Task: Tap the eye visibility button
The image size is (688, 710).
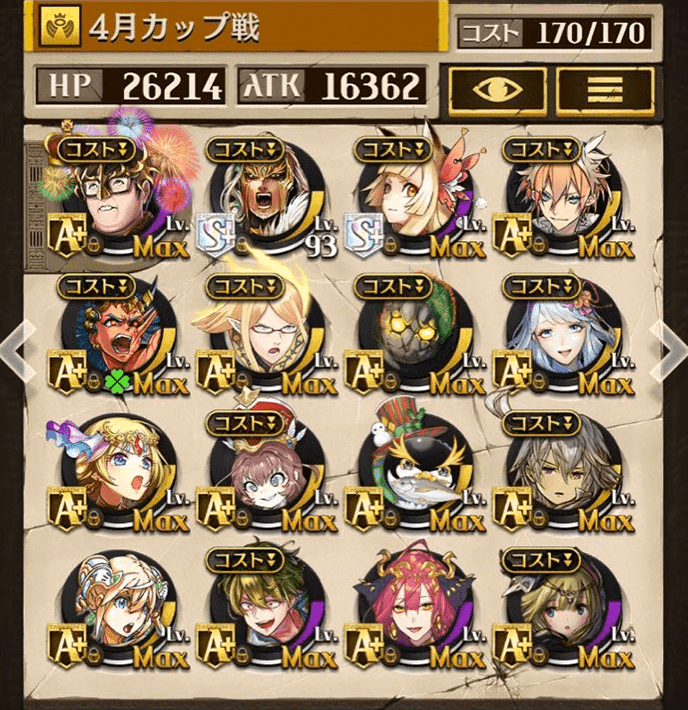Action: [496, 88]
